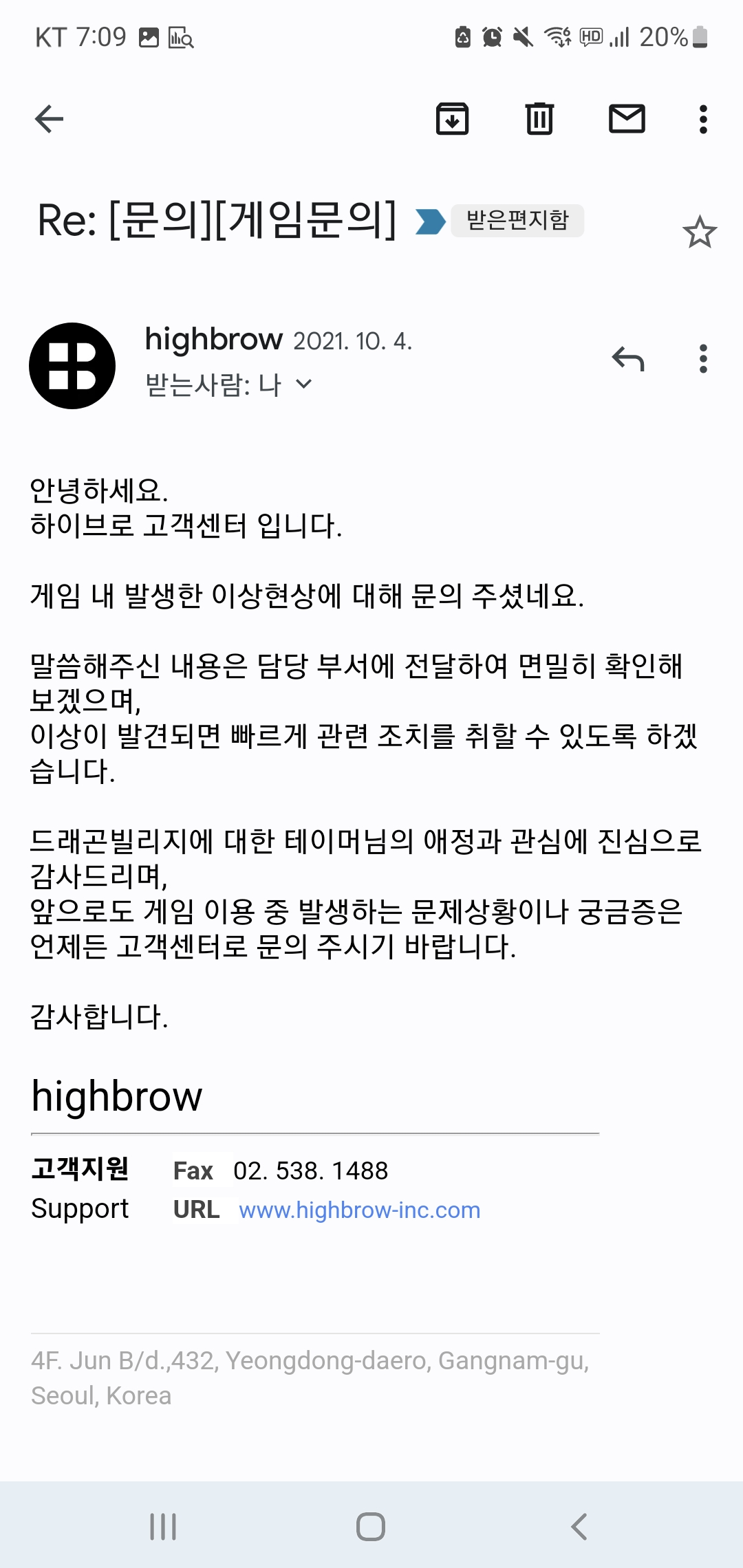Tap the 받은편지함 label chip
The height and width of the screenshot is (1568, 743).
[517, 220]
